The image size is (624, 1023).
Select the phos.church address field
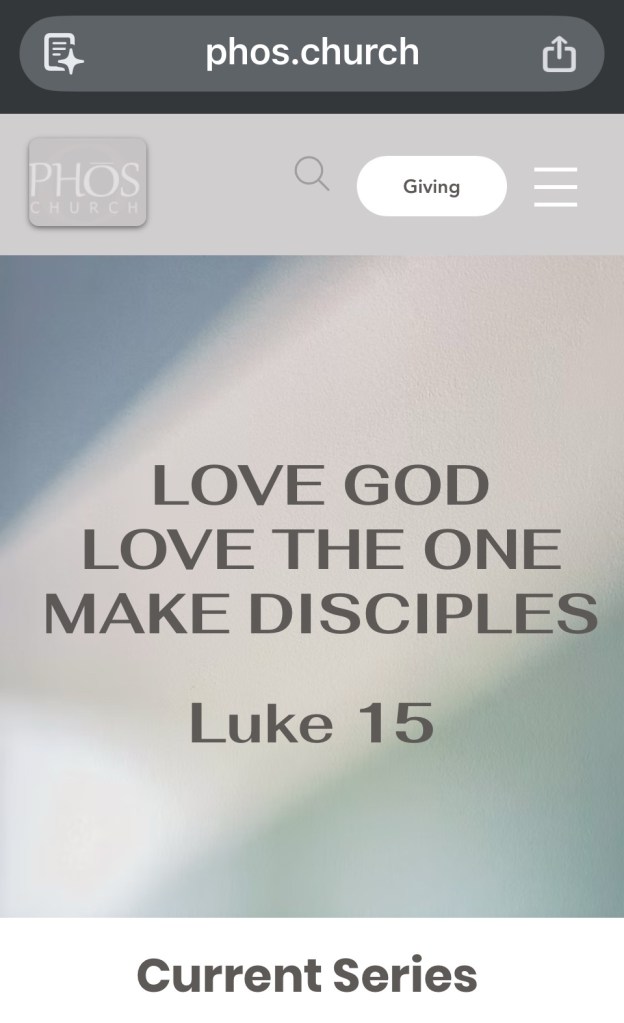(312, 53)
